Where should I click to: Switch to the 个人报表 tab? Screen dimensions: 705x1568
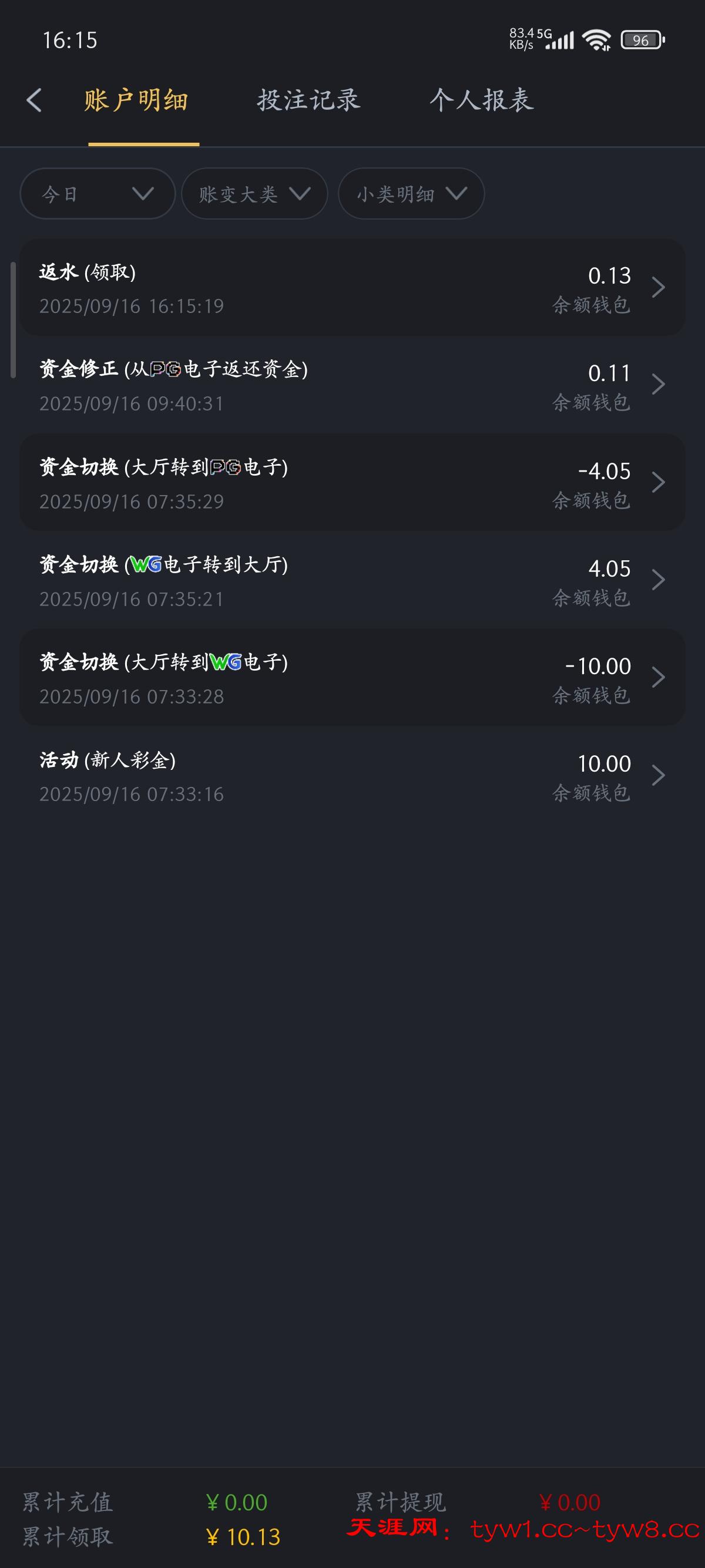tap(482, 100)
